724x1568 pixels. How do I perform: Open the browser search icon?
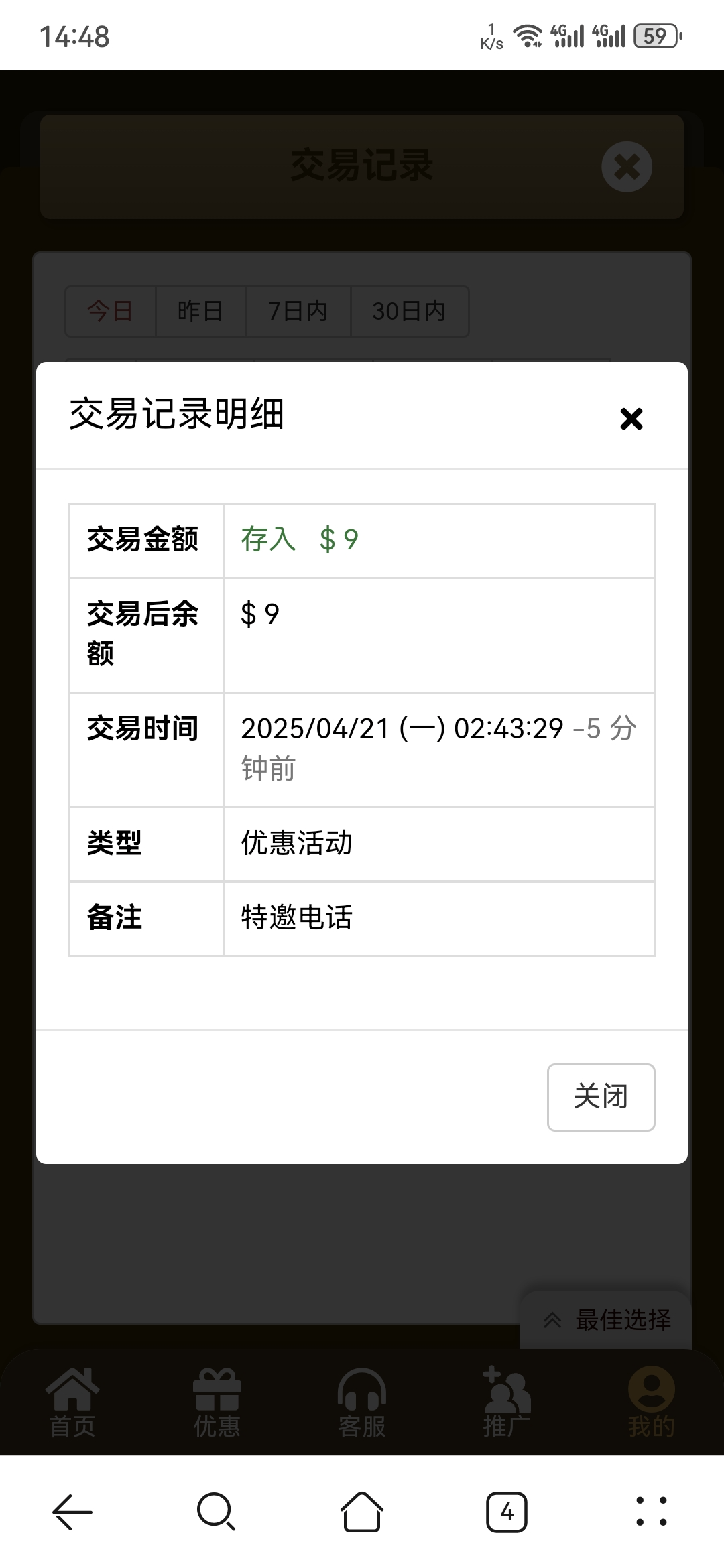point(216,1512)
